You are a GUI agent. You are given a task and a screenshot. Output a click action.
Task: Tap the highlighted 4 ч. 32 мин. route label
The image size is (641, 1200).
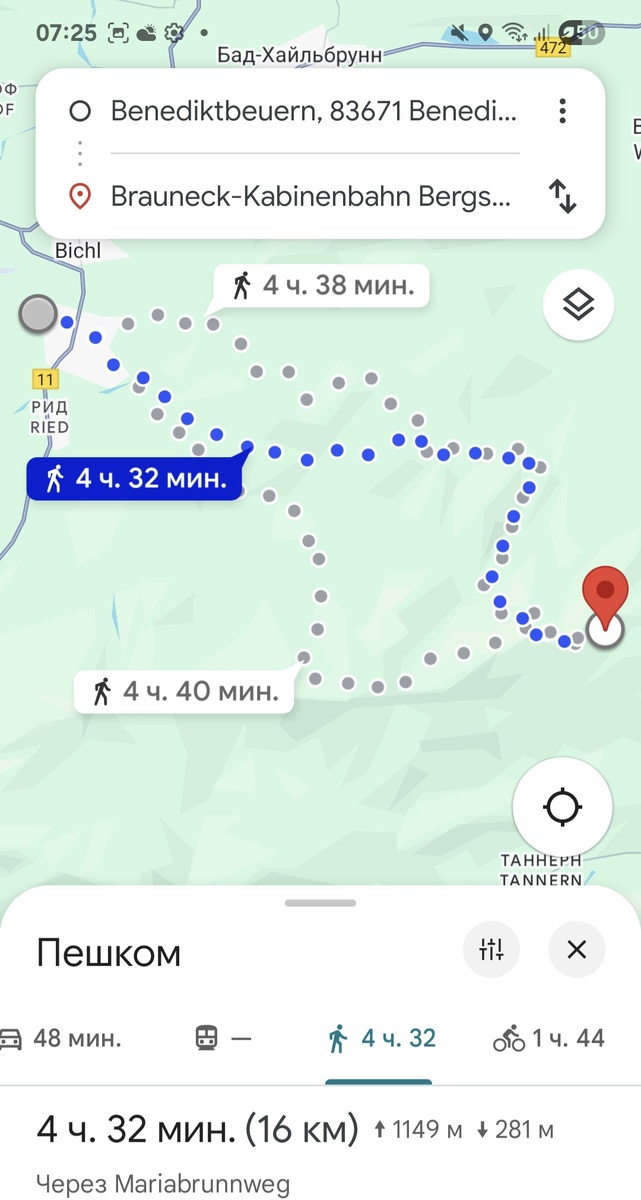point(134,479)
